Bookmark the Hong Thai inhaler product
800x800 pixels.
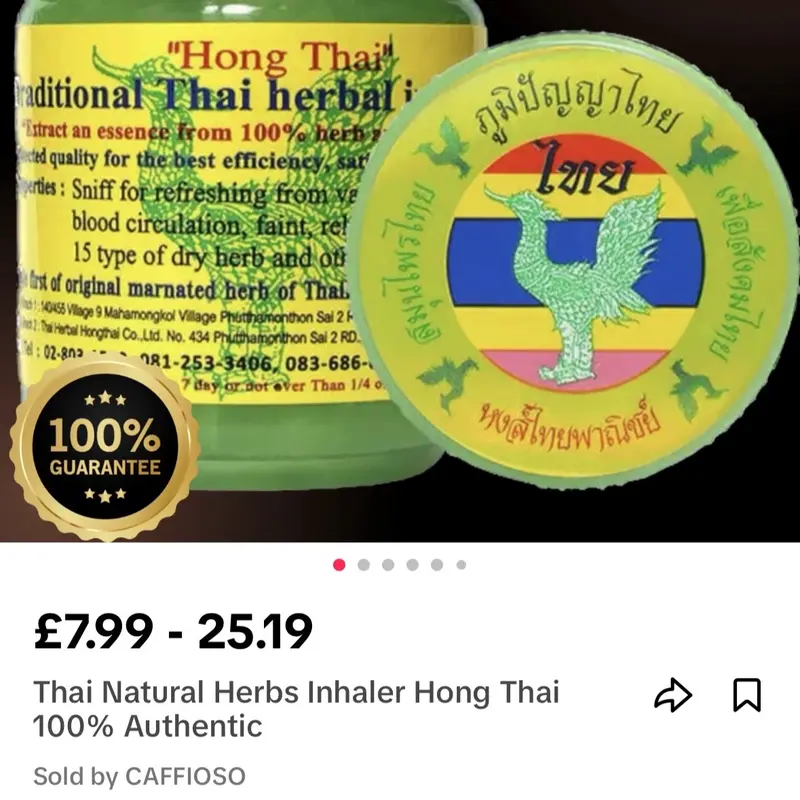(x=747, y=694)
